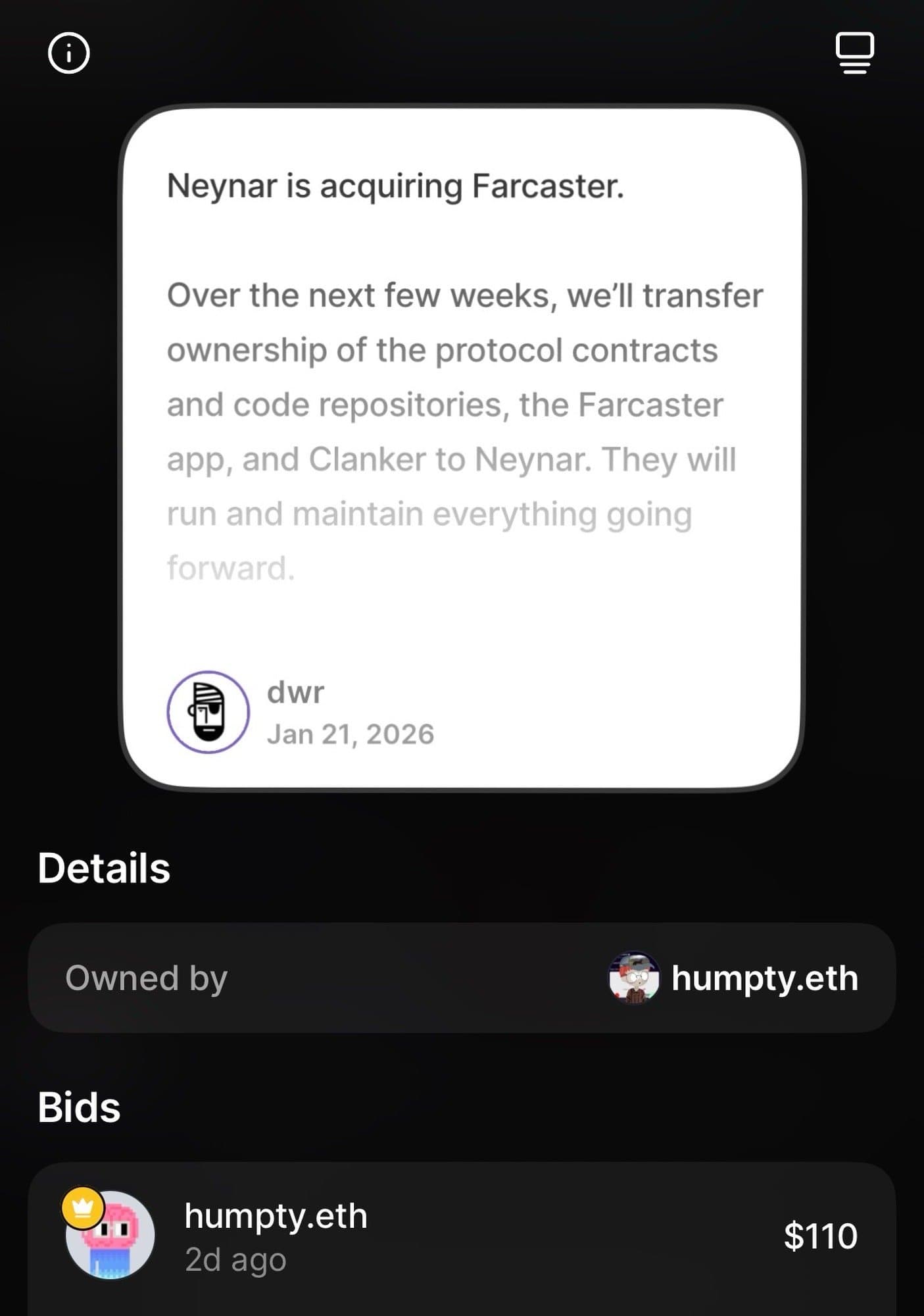Image resolution: width=924 pixels, height=1316 pixels.
Task: Open the stacked cards view icon
Action: 854,53
